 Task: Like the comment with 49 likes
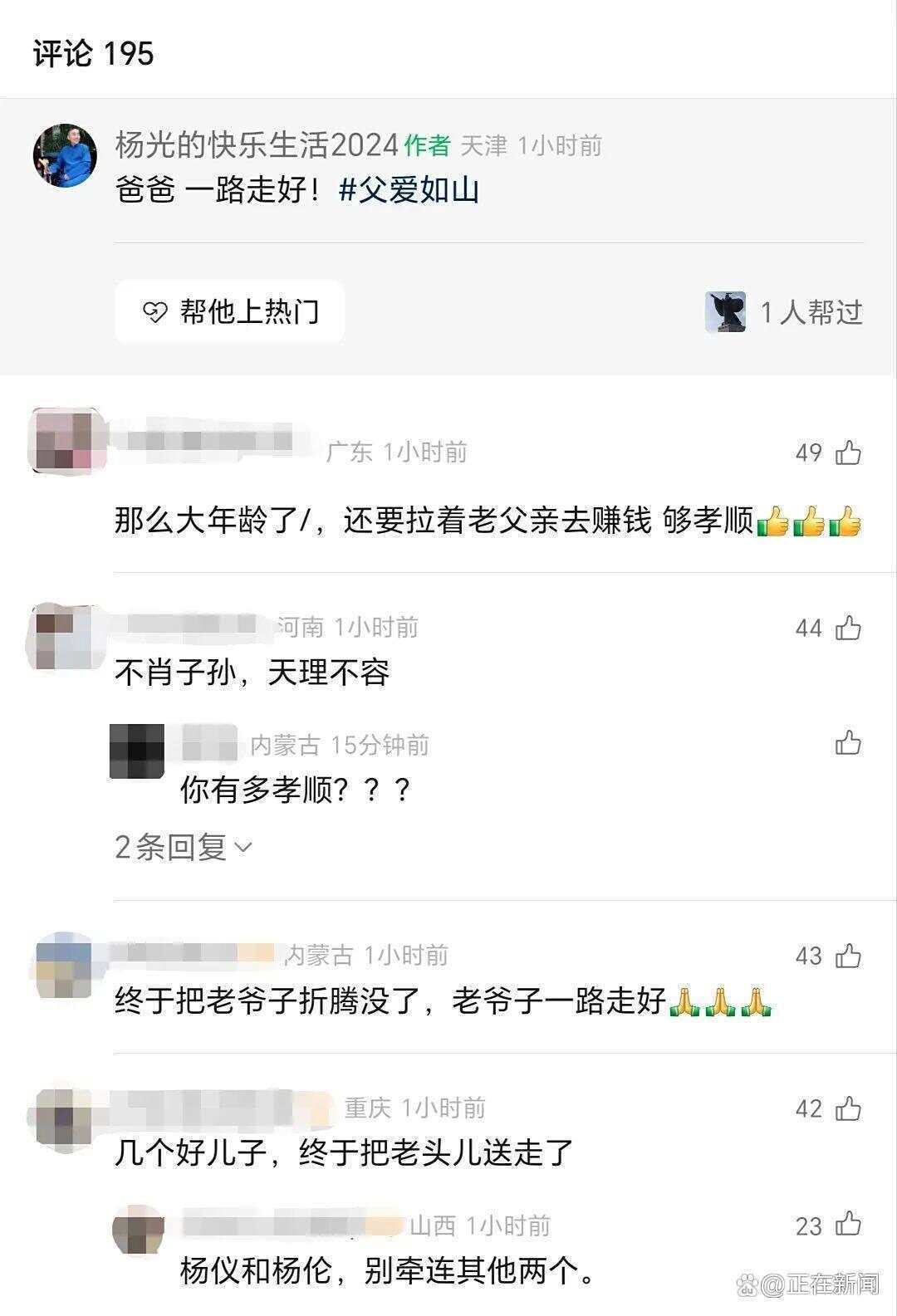[848, 451]
